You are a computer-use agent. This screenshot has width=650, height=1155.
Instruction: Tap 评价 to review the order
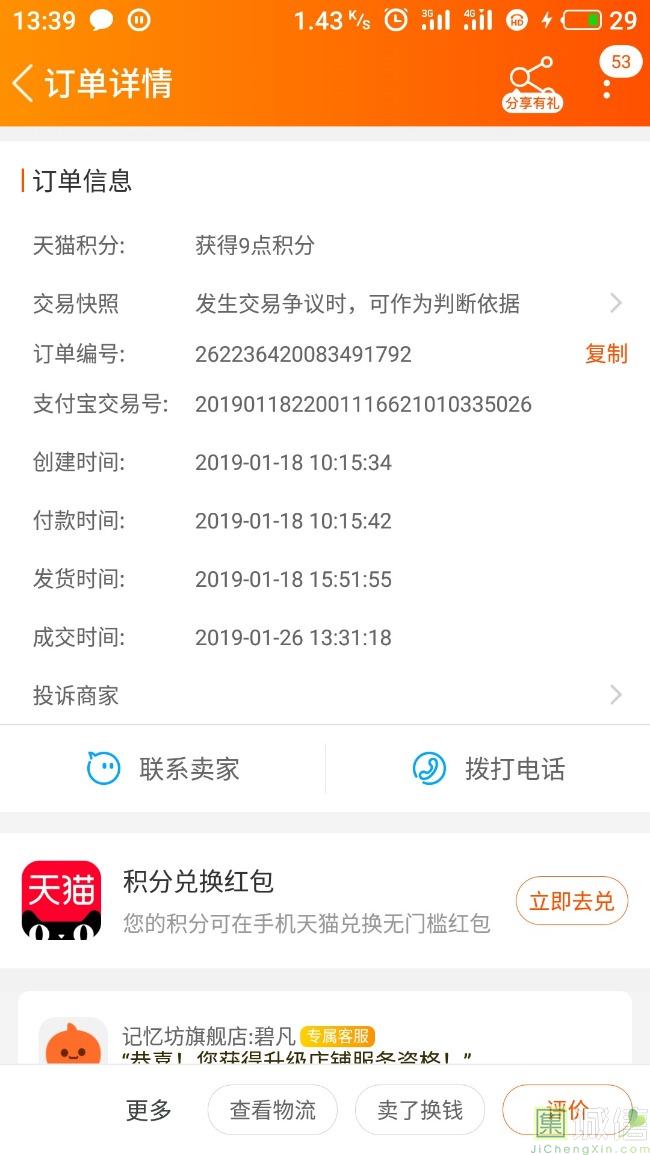[567, 1108]
